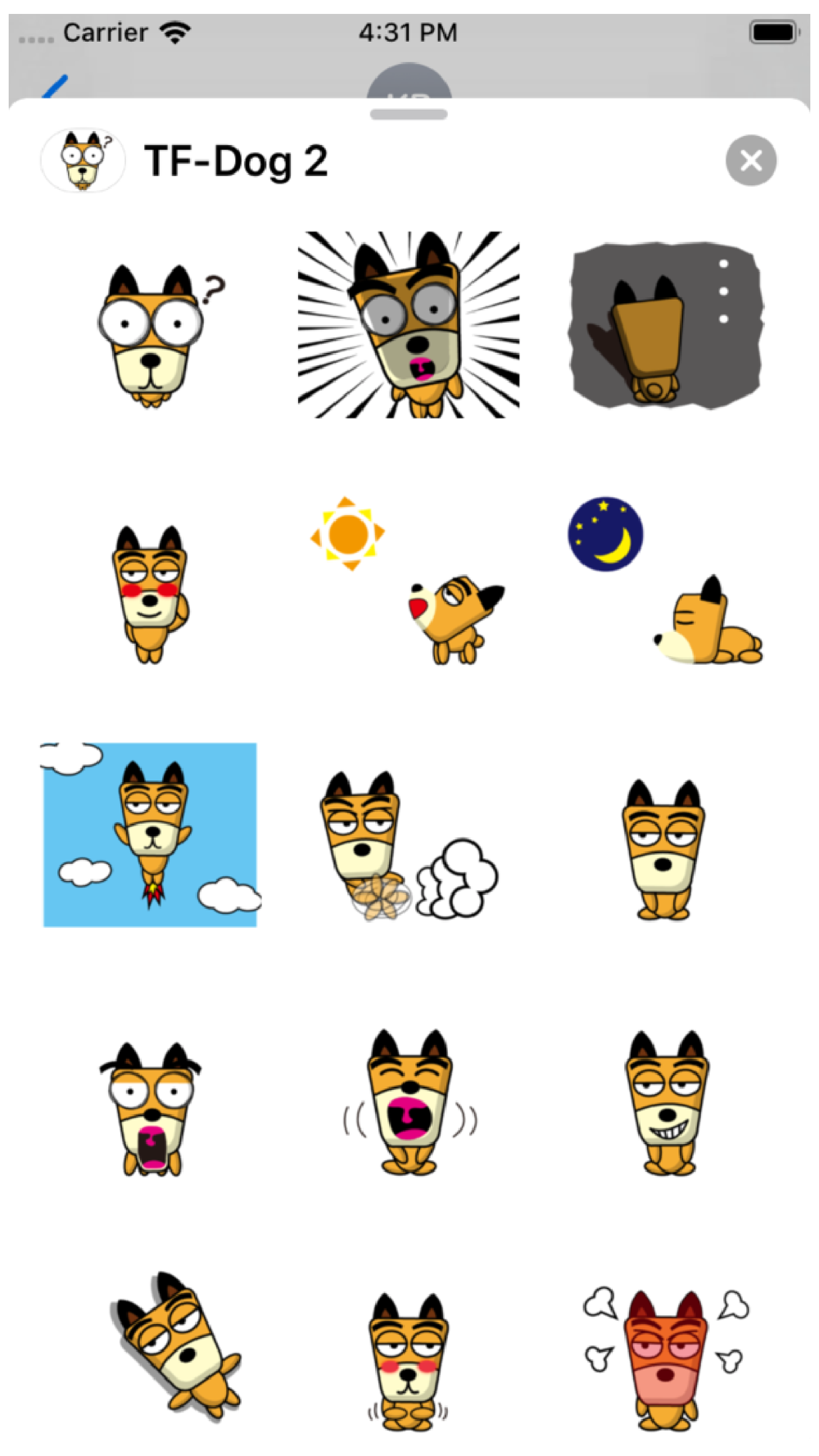The image size is (819, 1456).
Task: Choose the tilted lying dog sticker
Action: click(x=175, y=1345)
